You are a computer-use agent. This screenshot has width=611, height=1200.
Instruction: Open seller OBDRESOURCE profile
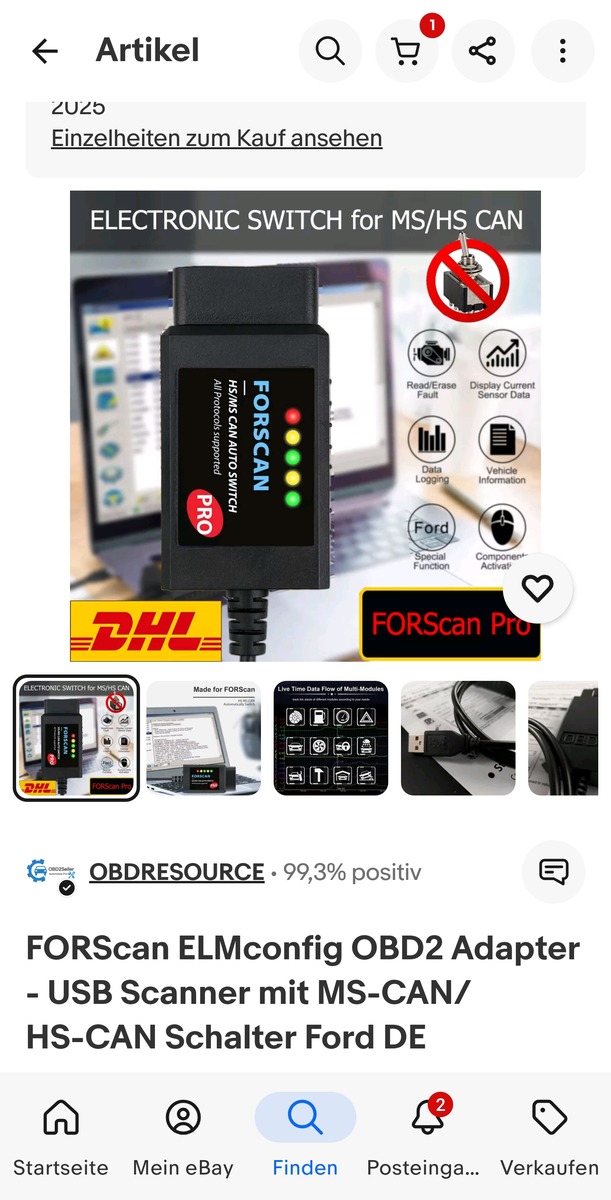point(176,872)
